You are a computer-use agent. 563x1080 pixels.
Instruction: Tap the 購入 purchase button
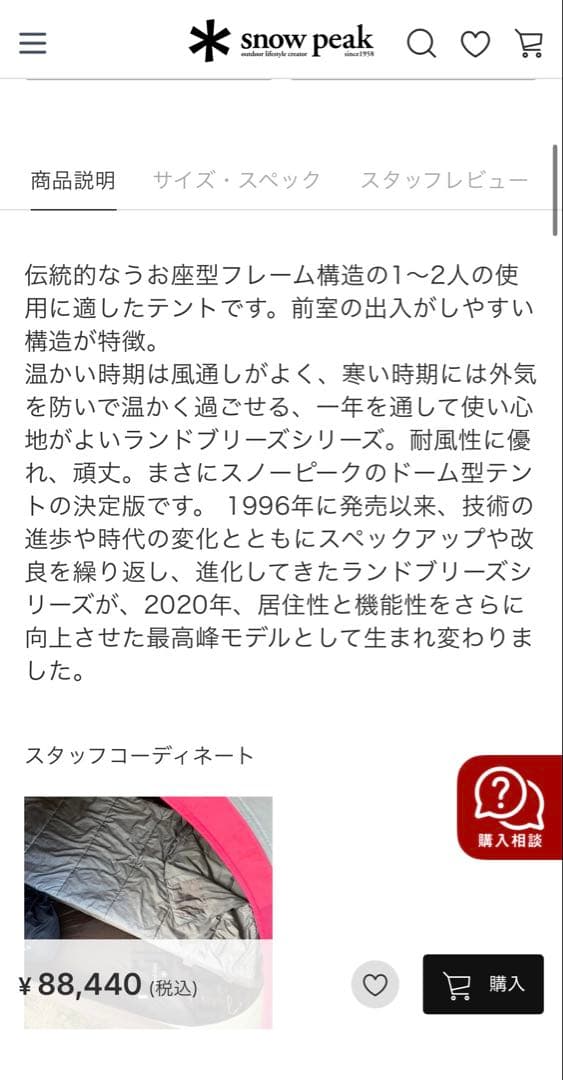pos(483,984)
